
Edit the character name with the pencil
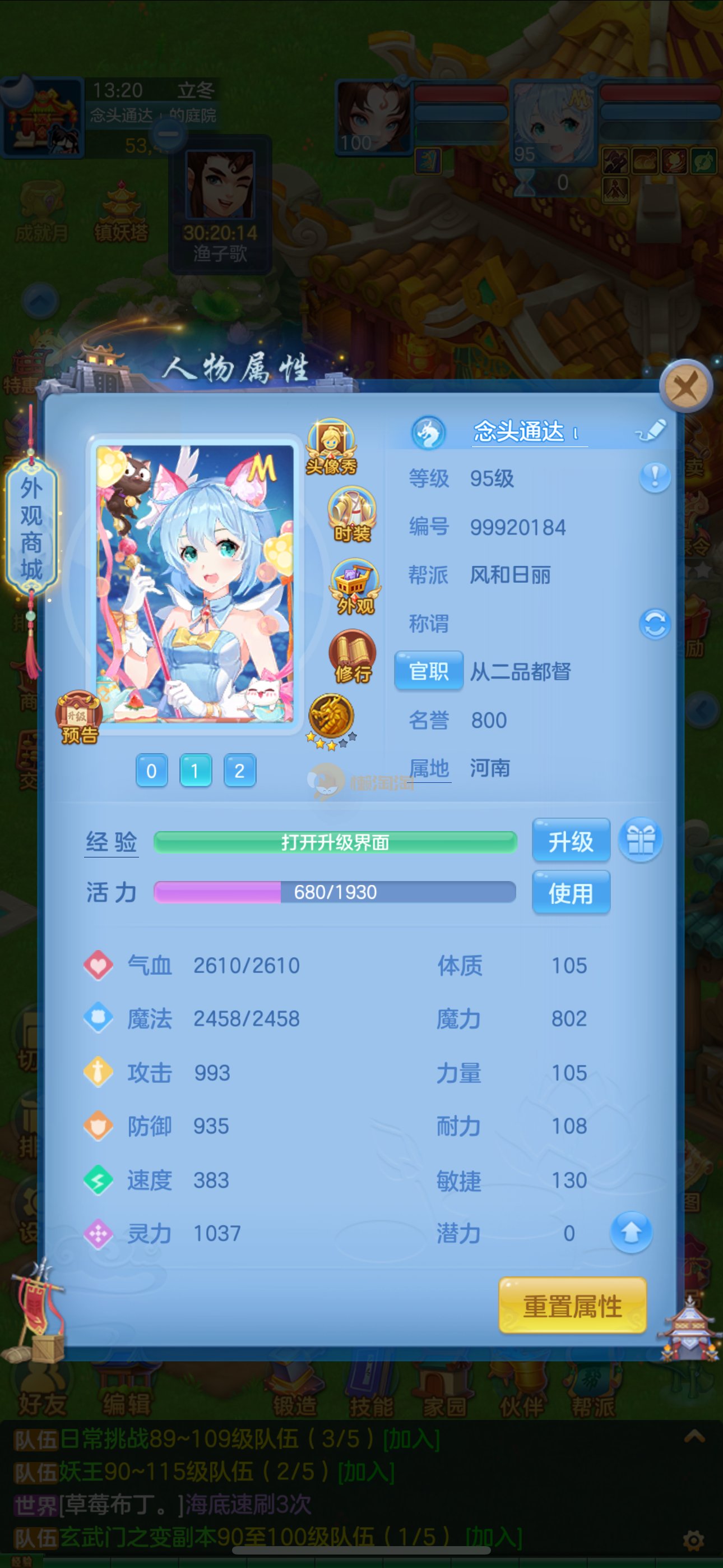[x=652, y=430]
